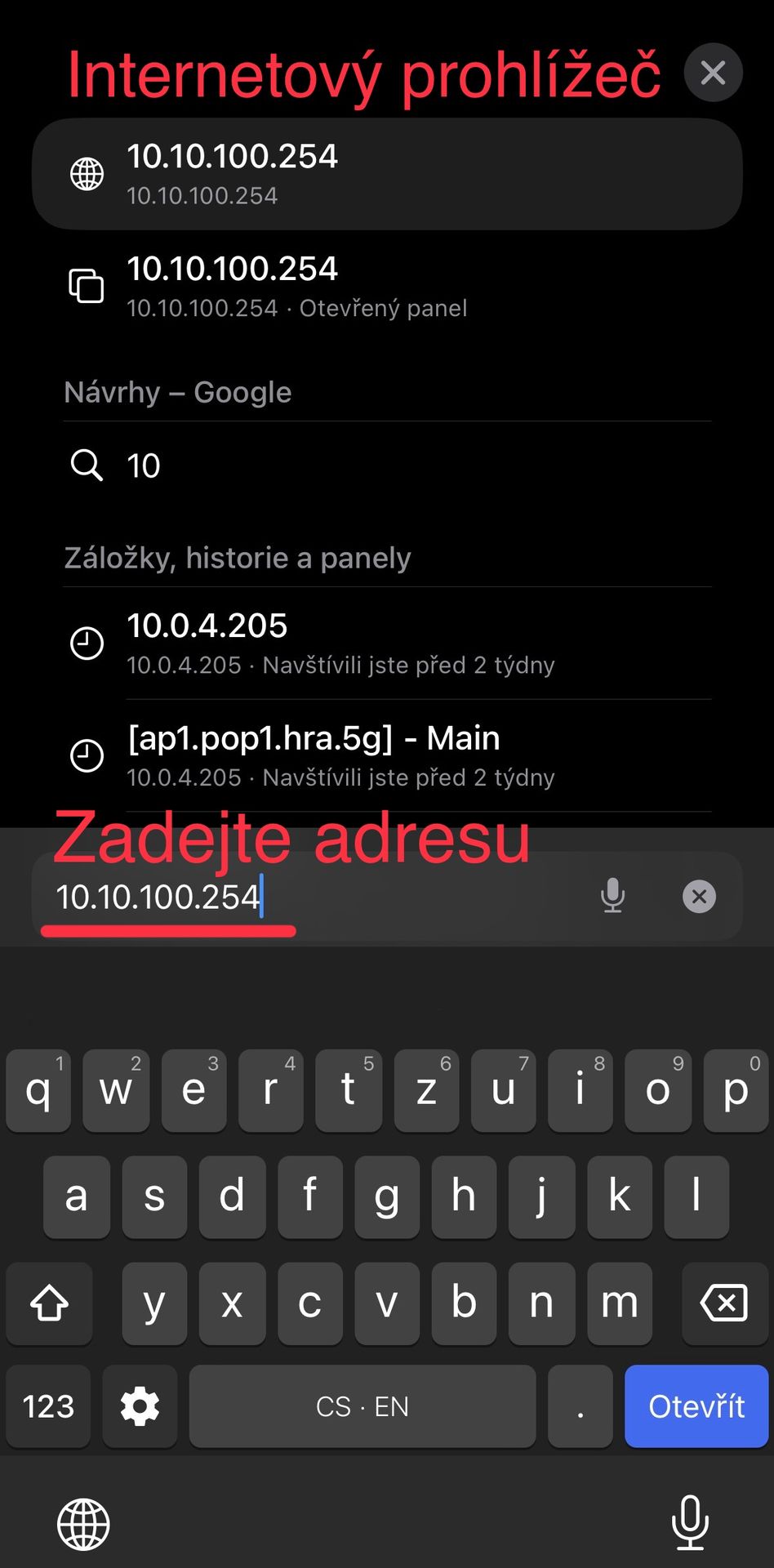Screen dimensions: 774x1568
Task: Open the [ap1.pop1.hra.5g] - Main history entry
Action: [387, 755]
